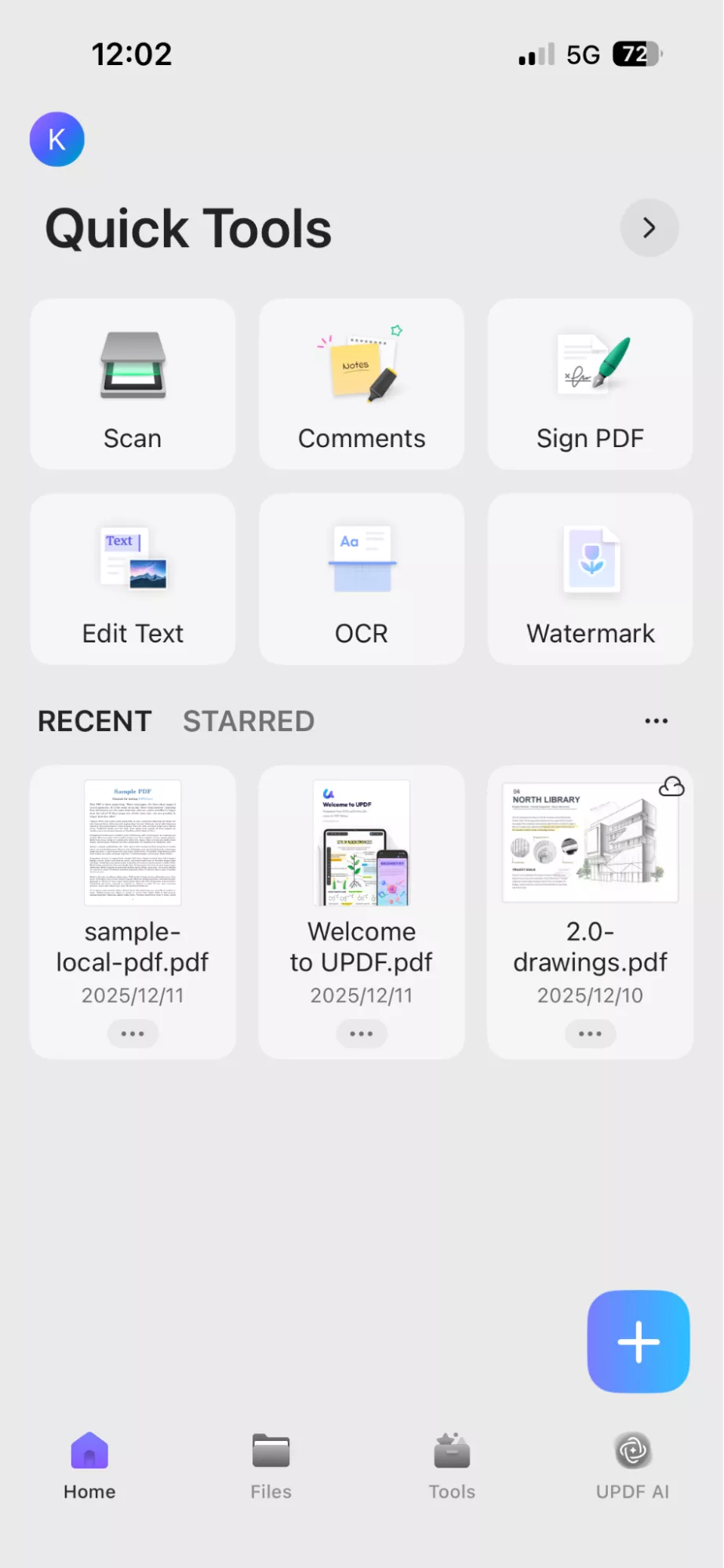The height and width of the screenshot is (1568, 724).
Task: Select the RECENT tab
Action: pos(94,720)
